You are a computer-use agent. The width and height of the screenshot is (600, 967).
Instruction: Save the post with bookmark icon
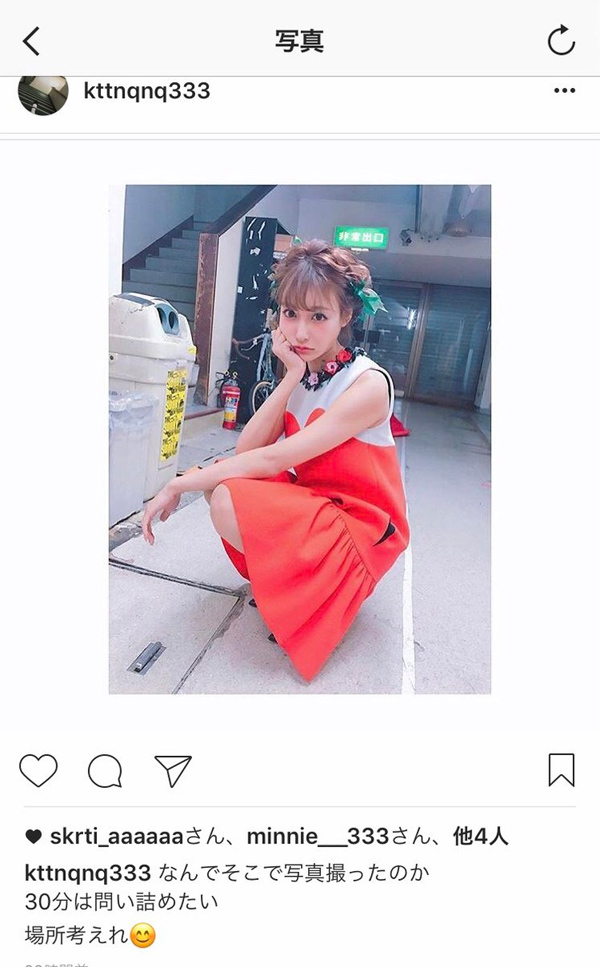(561, 769)
